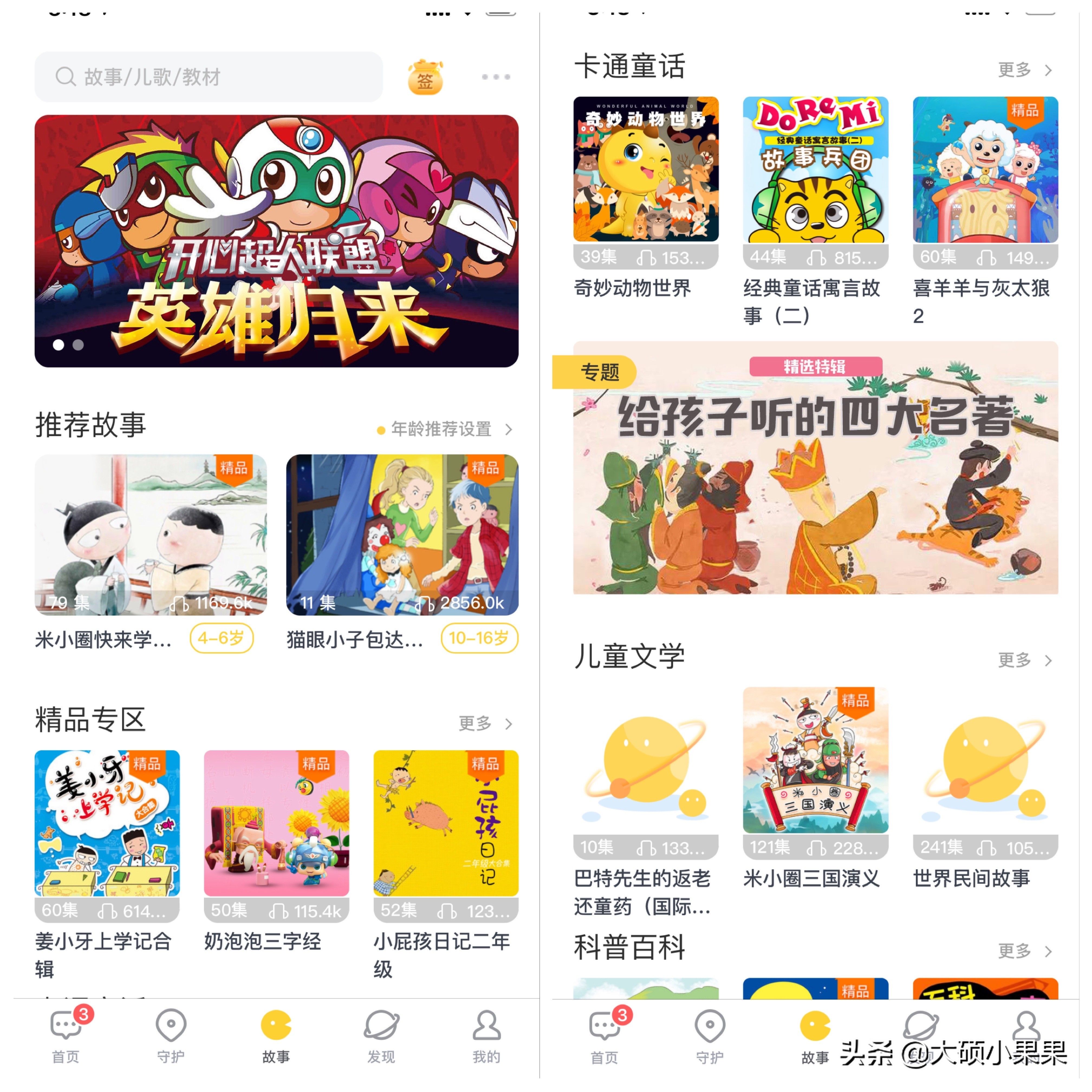
Task: Open 米小圈三国演义 album
Action: click(x=815, y=760)
